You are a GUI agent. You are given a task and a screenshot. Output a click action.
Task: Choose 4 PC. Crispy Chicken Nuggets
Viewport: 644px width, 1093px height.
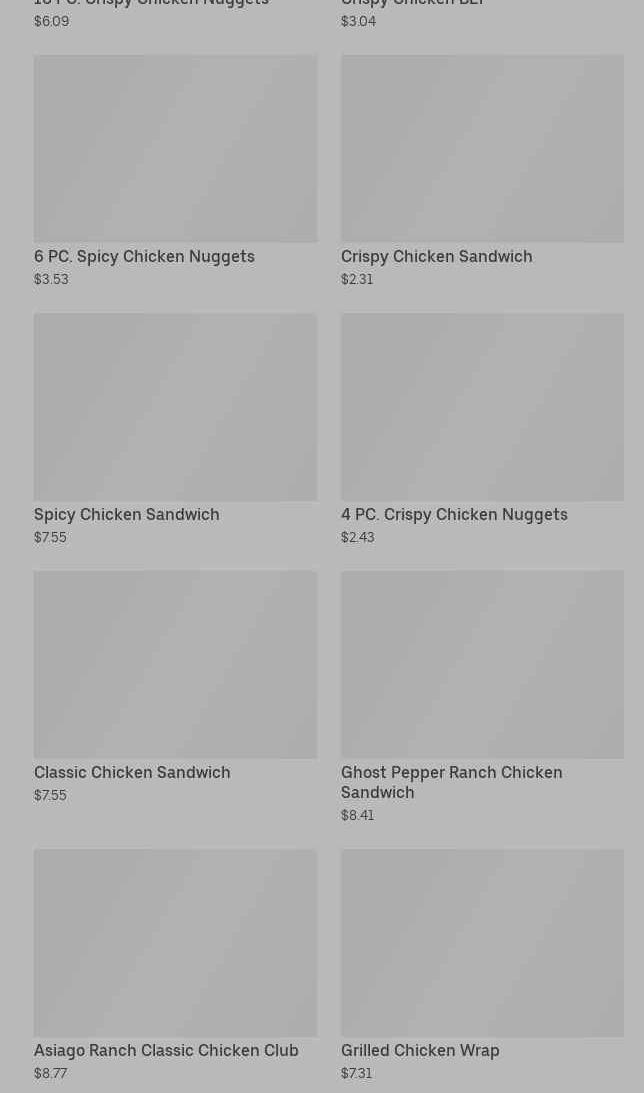(482, 429)
